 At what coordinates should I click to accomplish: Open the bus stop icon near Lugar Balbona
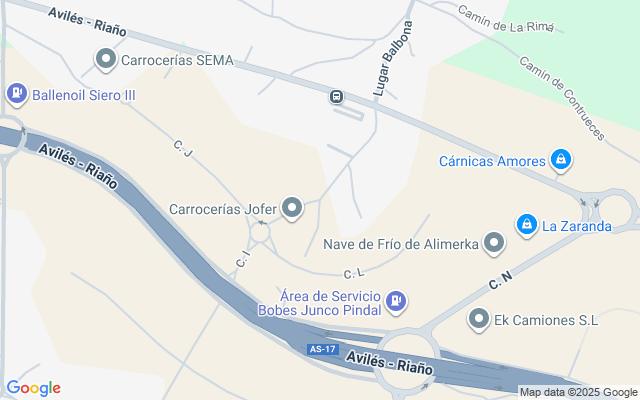(336, 97)
